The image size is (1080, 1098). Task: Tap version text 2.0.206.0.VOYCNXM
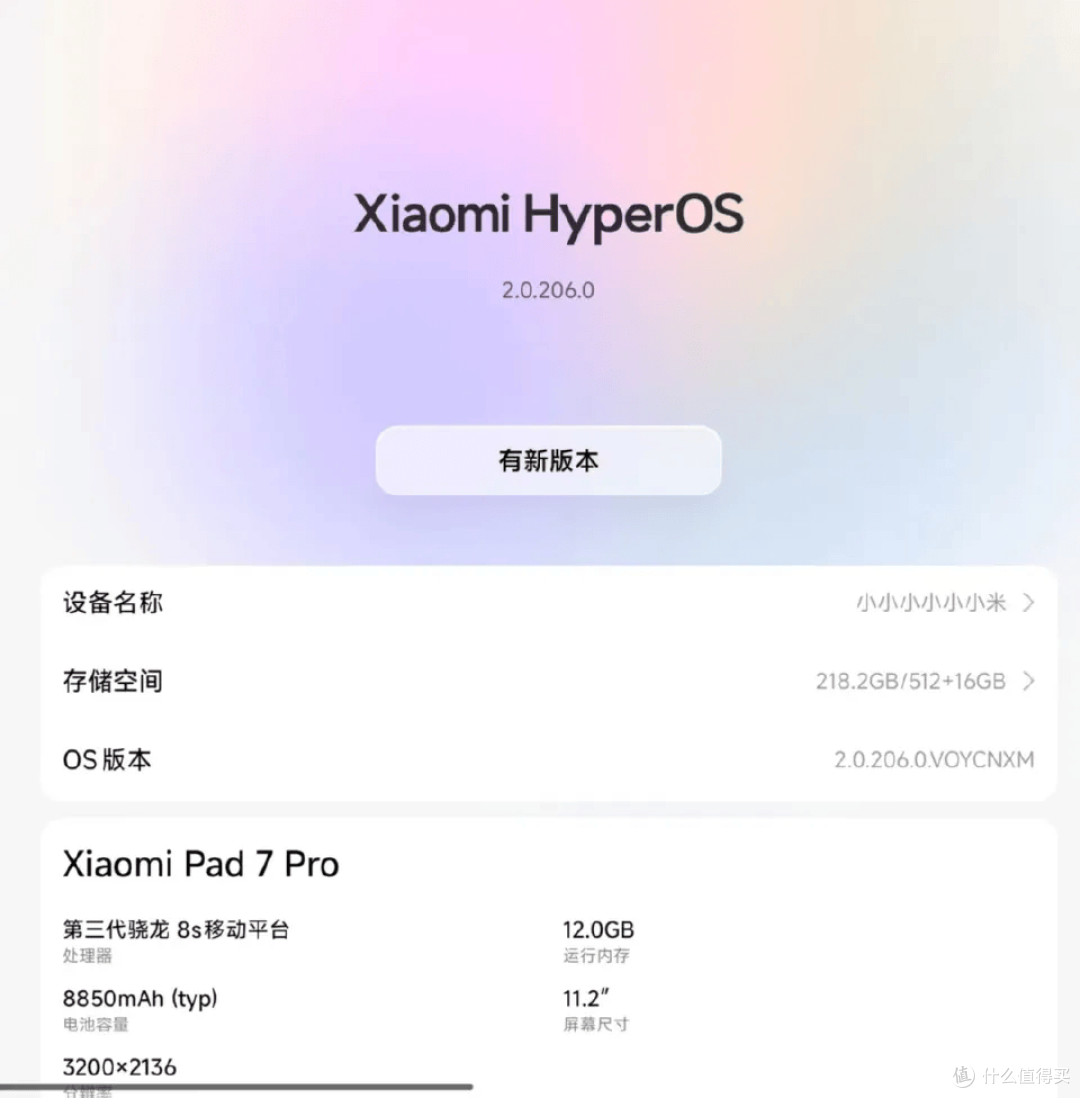(932, 760)
